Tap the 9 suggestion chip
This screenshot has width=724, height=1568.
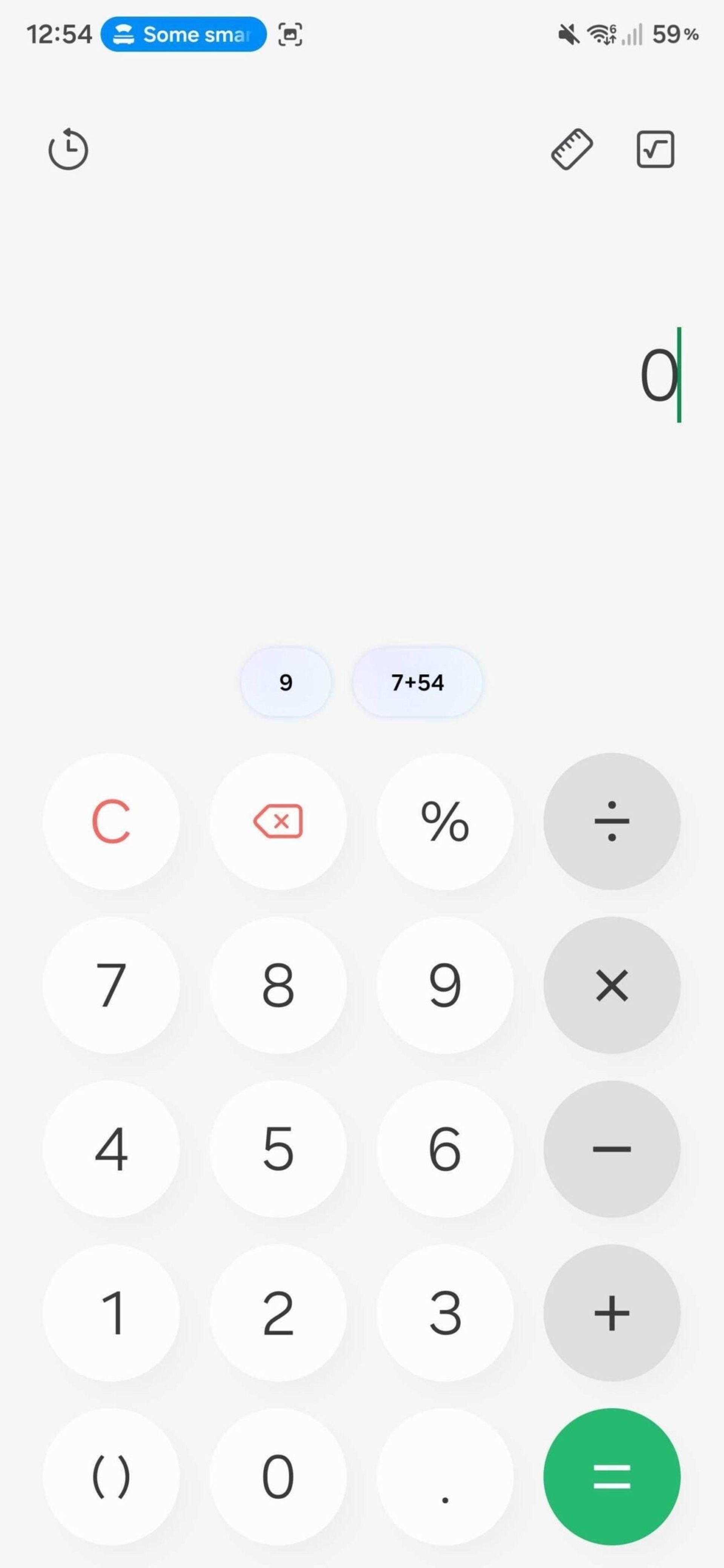285,682
